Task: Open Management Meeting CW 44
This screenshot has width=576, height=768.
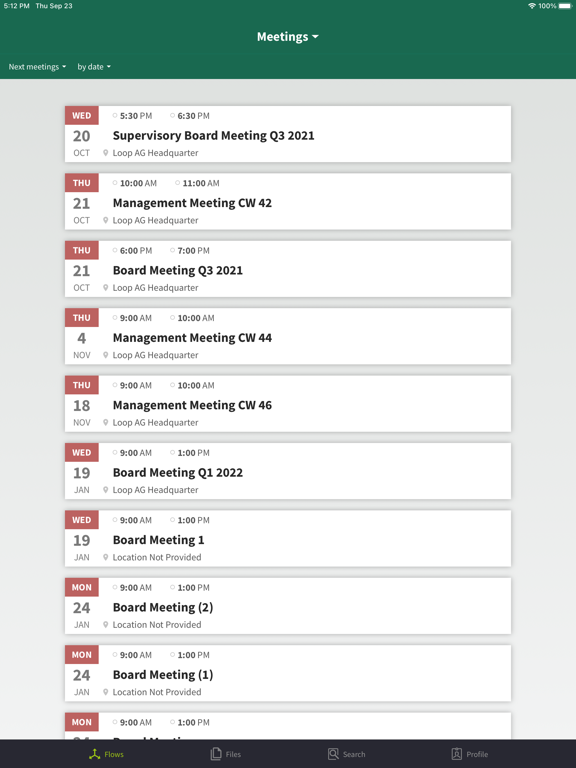Action: pyautogui.click(x=288, y=336)
